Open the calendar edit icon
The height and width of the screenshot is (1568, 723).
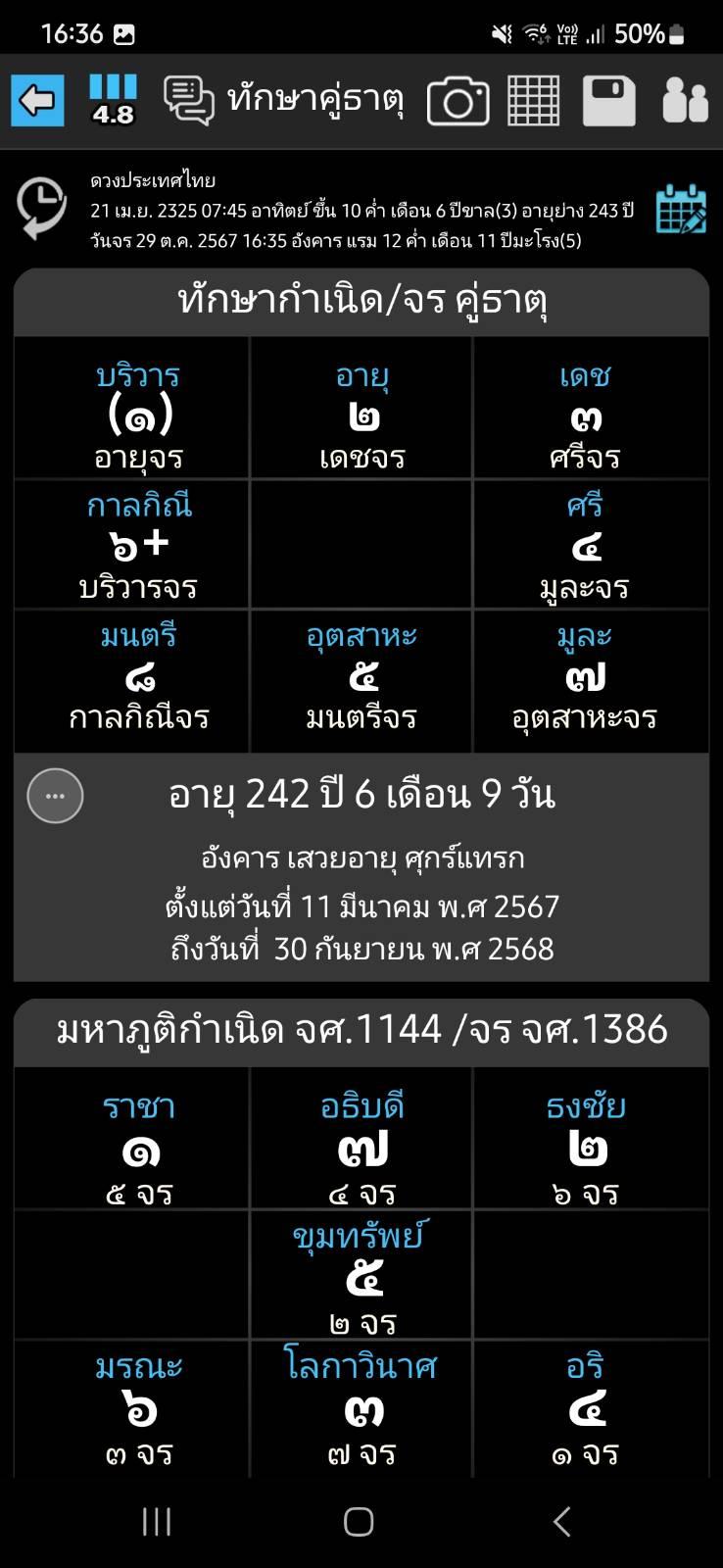tap(681, 208)
